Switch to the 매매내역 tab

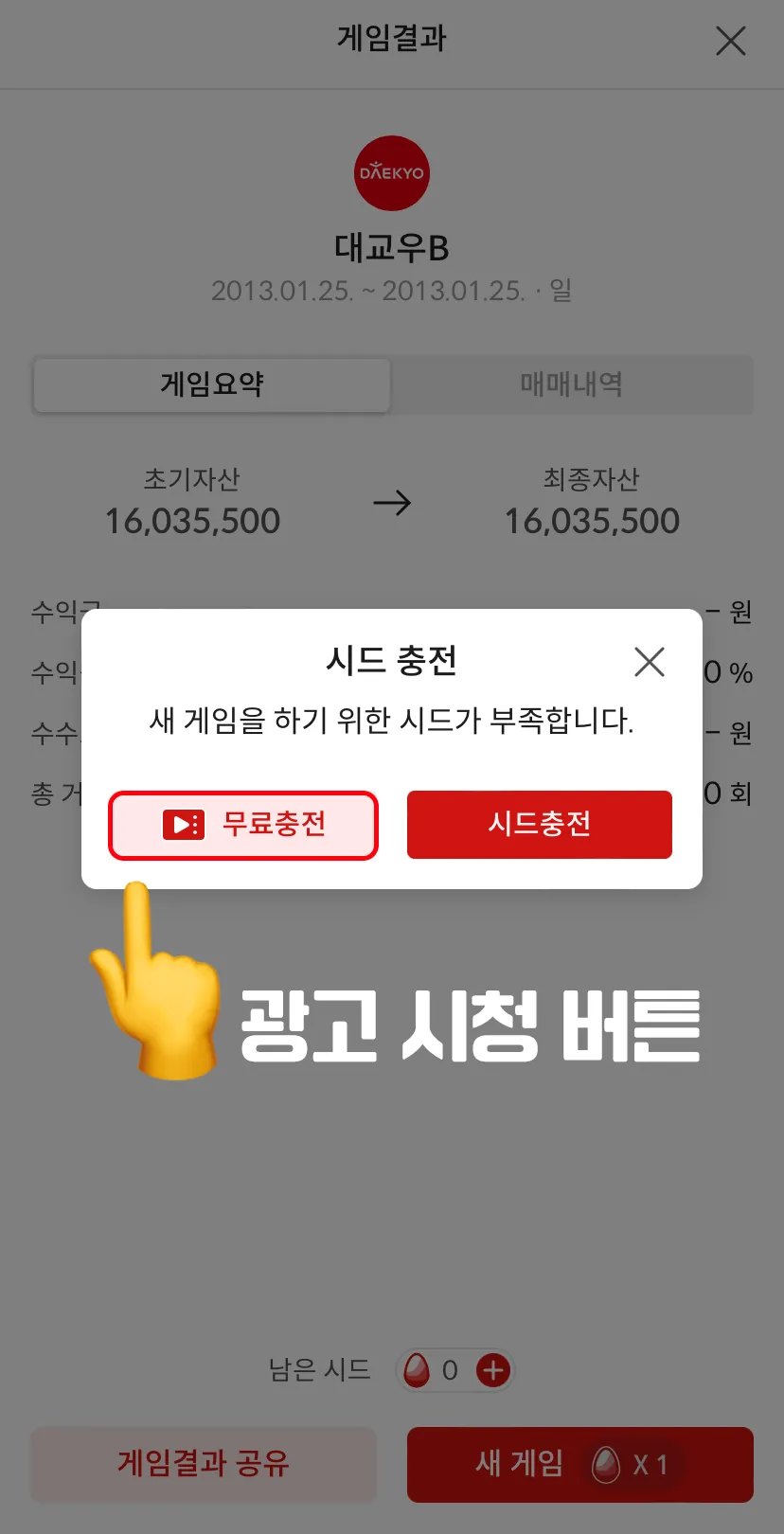click(571, 384)
